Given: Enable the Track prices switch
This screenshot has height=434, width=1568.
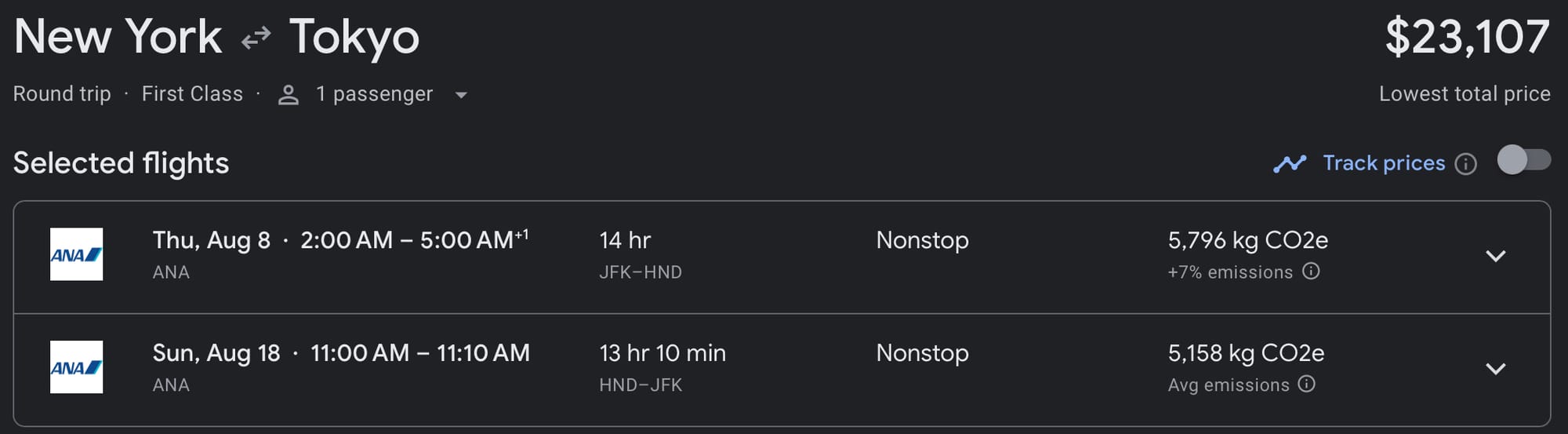Looking at the screenshot, I should [x=1523, y=160].
